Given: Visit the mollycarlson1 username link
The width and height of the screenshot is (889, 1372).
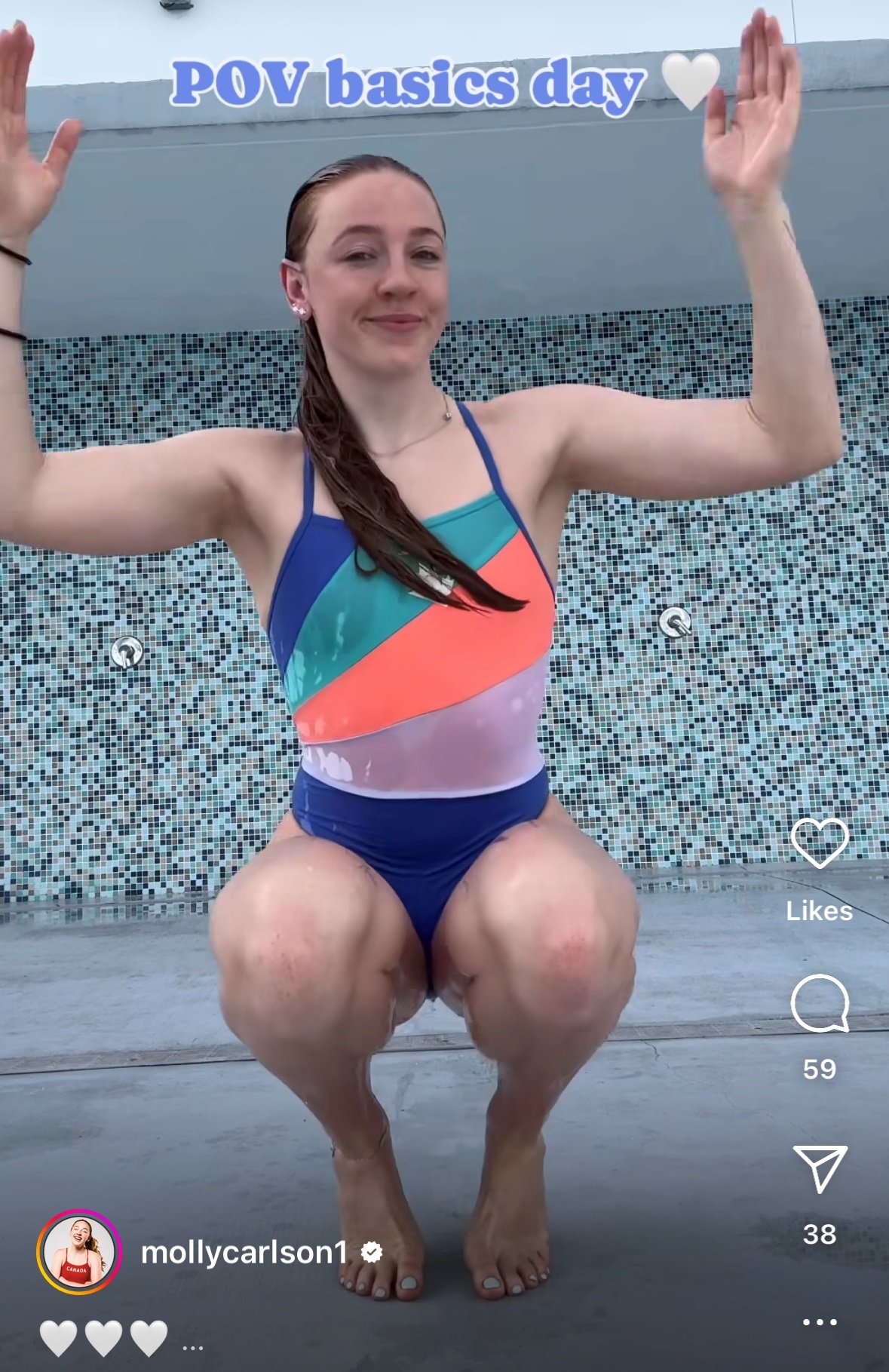Looking at the screenshot, I should tap(244, 1252).
